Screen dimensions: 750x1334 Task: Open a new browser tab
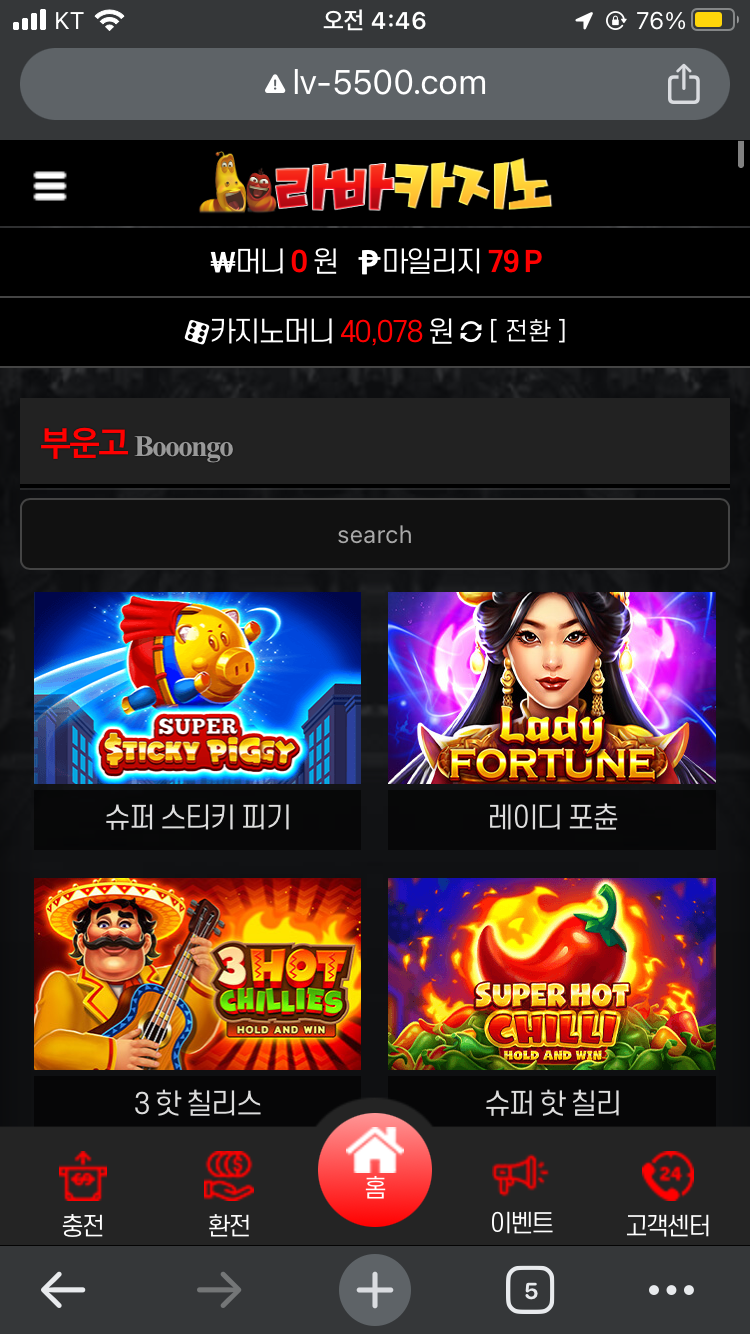[375, 1291]
